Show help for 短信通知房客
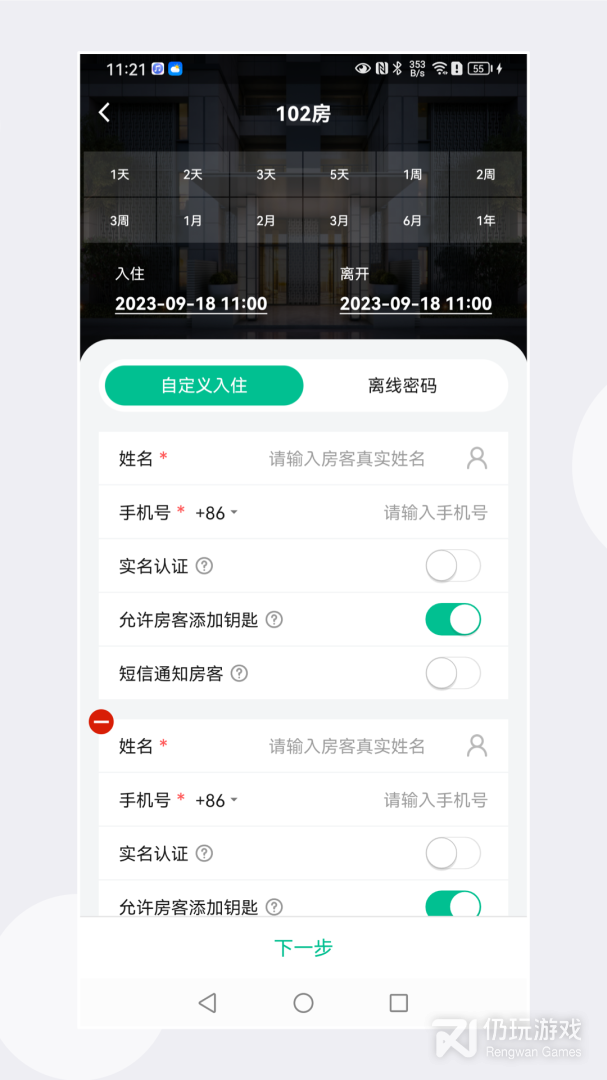Image resolution: width=607 pixels, height=1080 pixels. click(x=239, y=674)
